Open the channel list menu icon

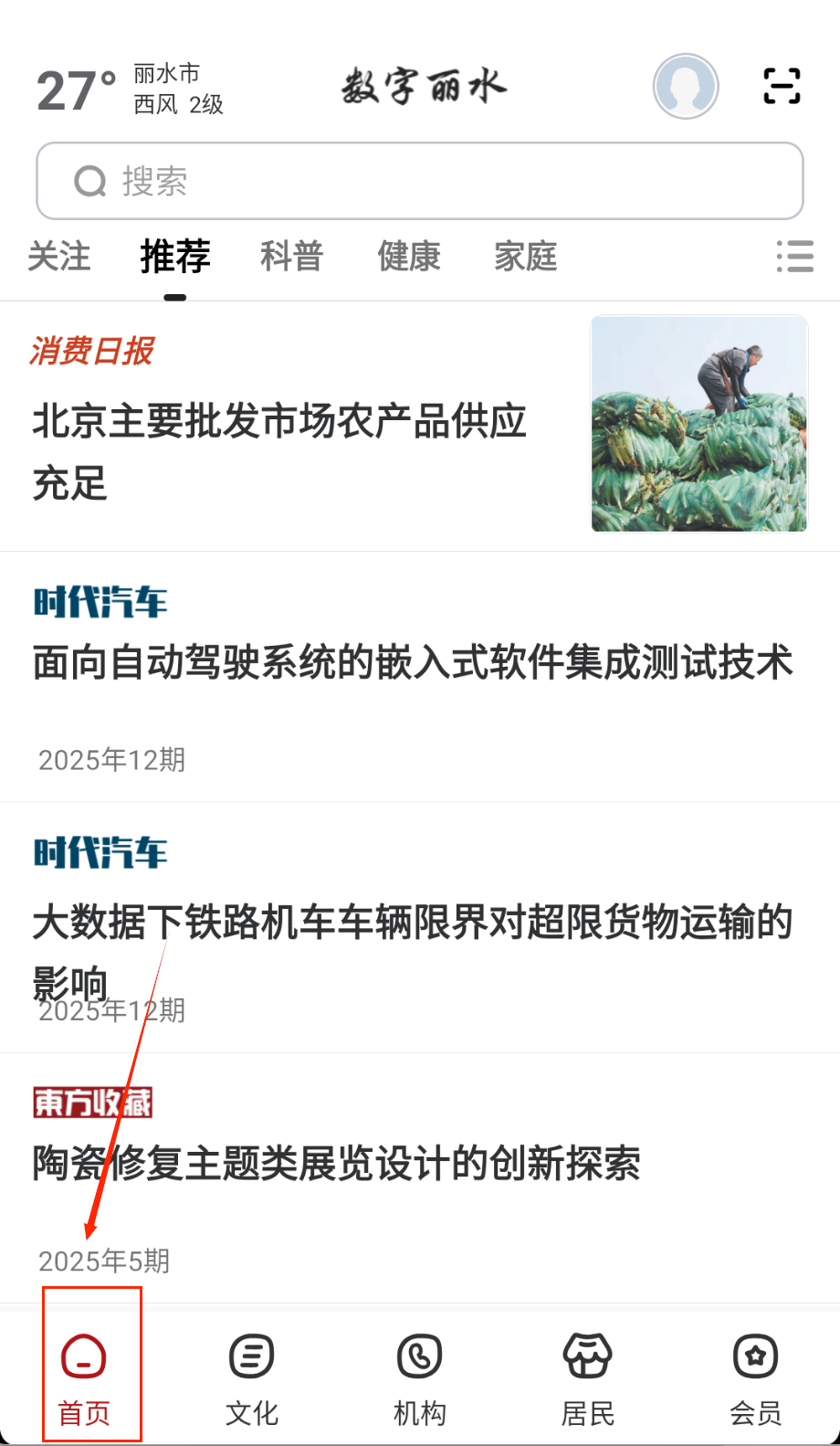(794, 257)
